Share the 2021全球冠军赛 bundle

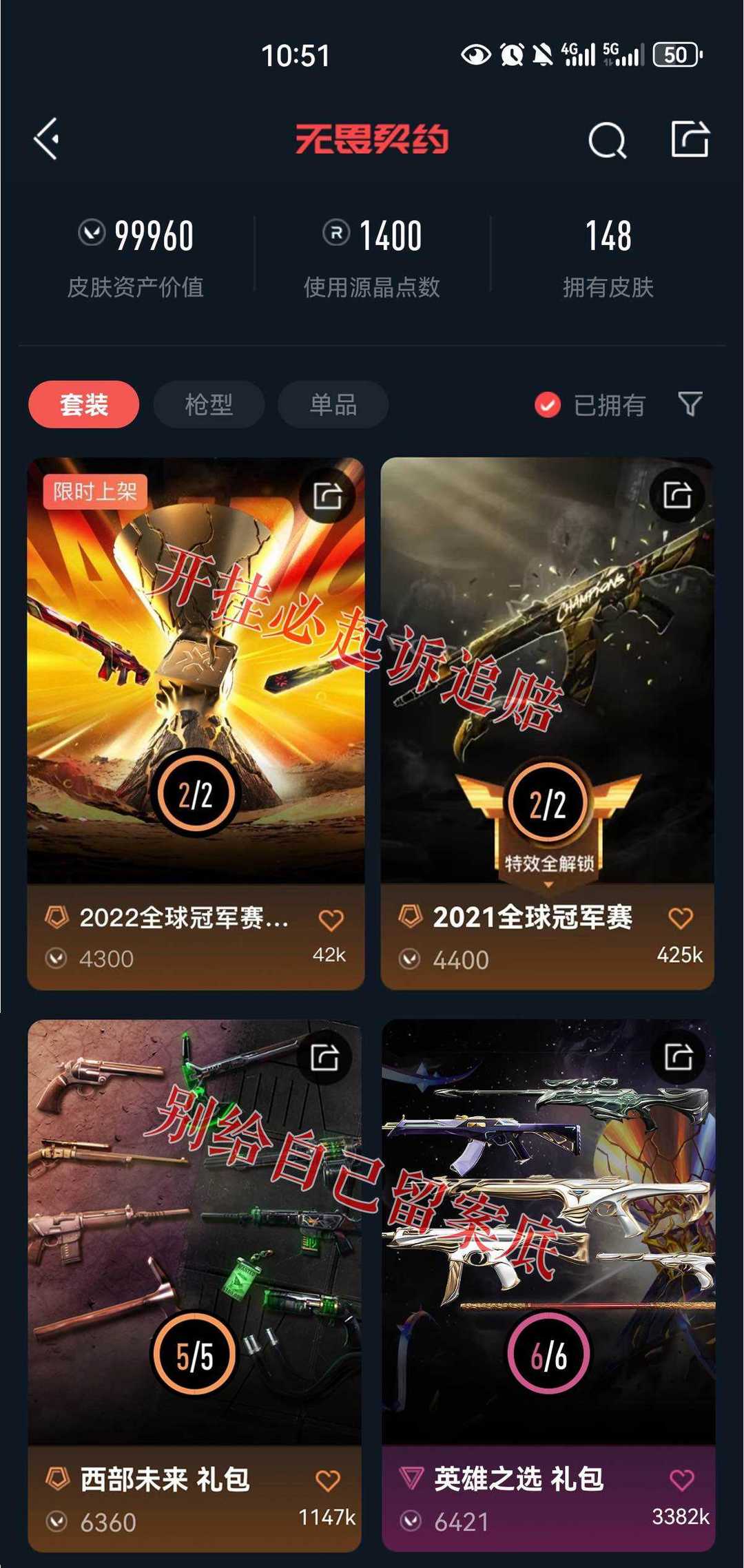click(x=678, y=494)
